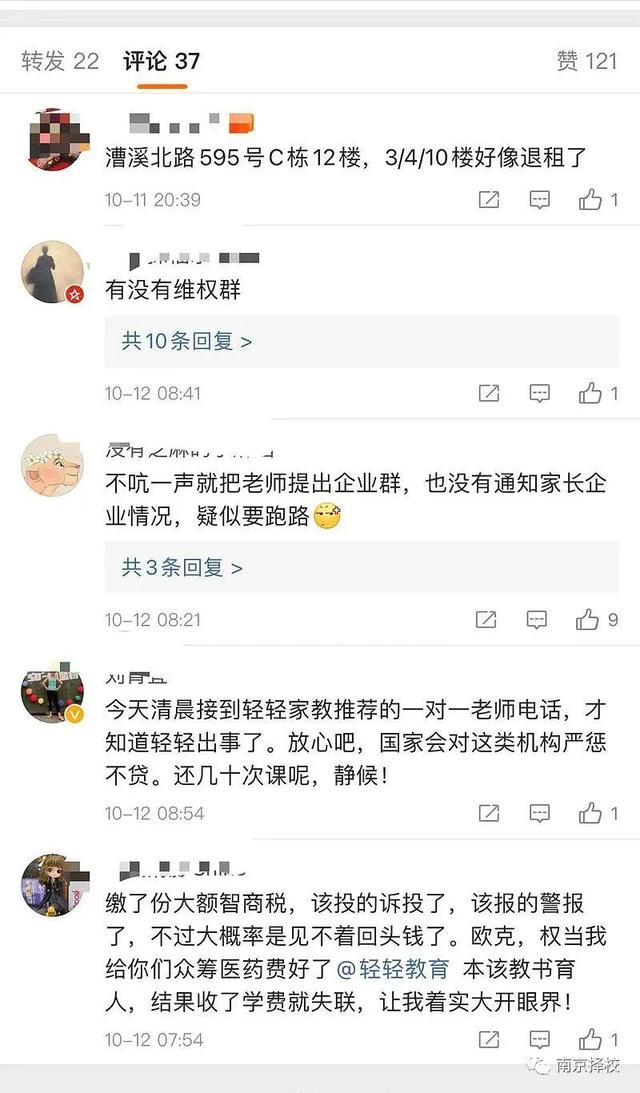Open the @轻轻教育 mention link
This screenshot has height=1093, width=640.
point(393,969)
